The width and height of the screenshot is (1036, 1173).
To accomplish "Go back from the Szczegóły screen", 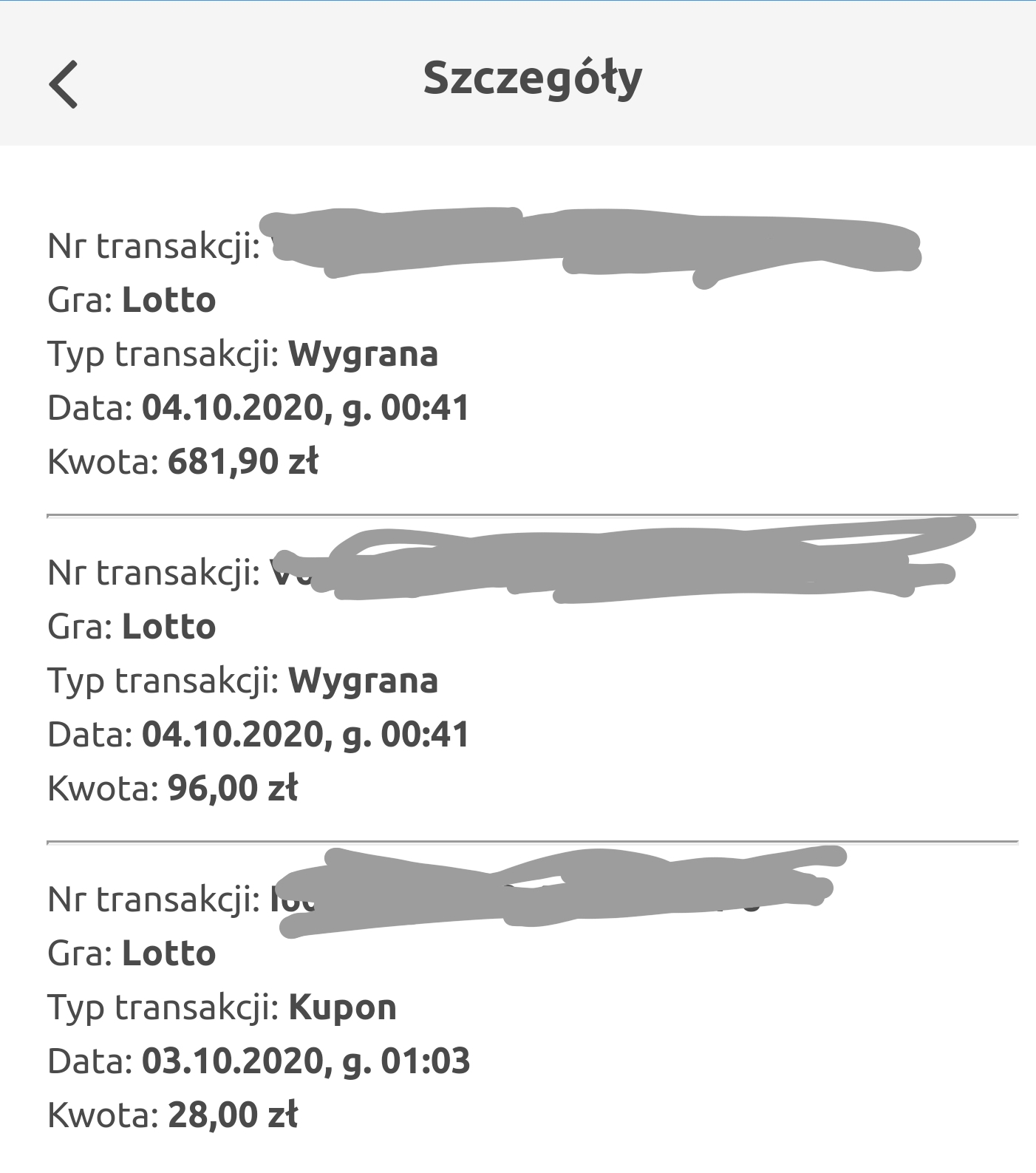I will click(64, 84).
